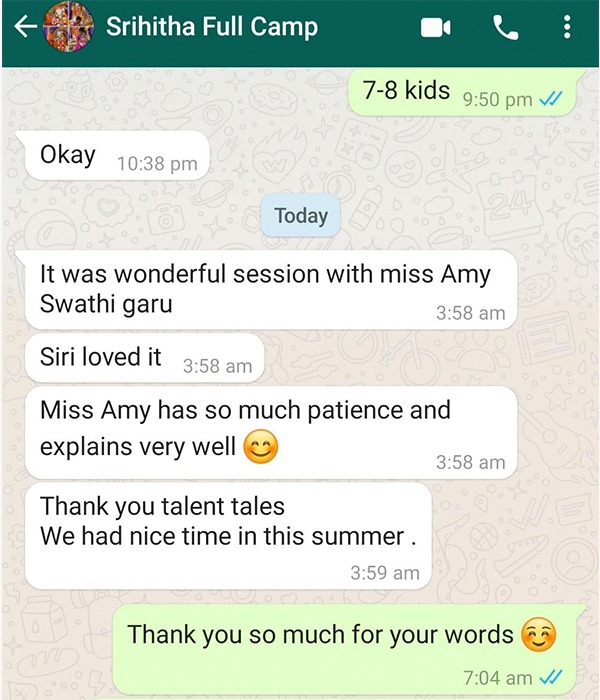Start a voice call with the group

[506, 28]
